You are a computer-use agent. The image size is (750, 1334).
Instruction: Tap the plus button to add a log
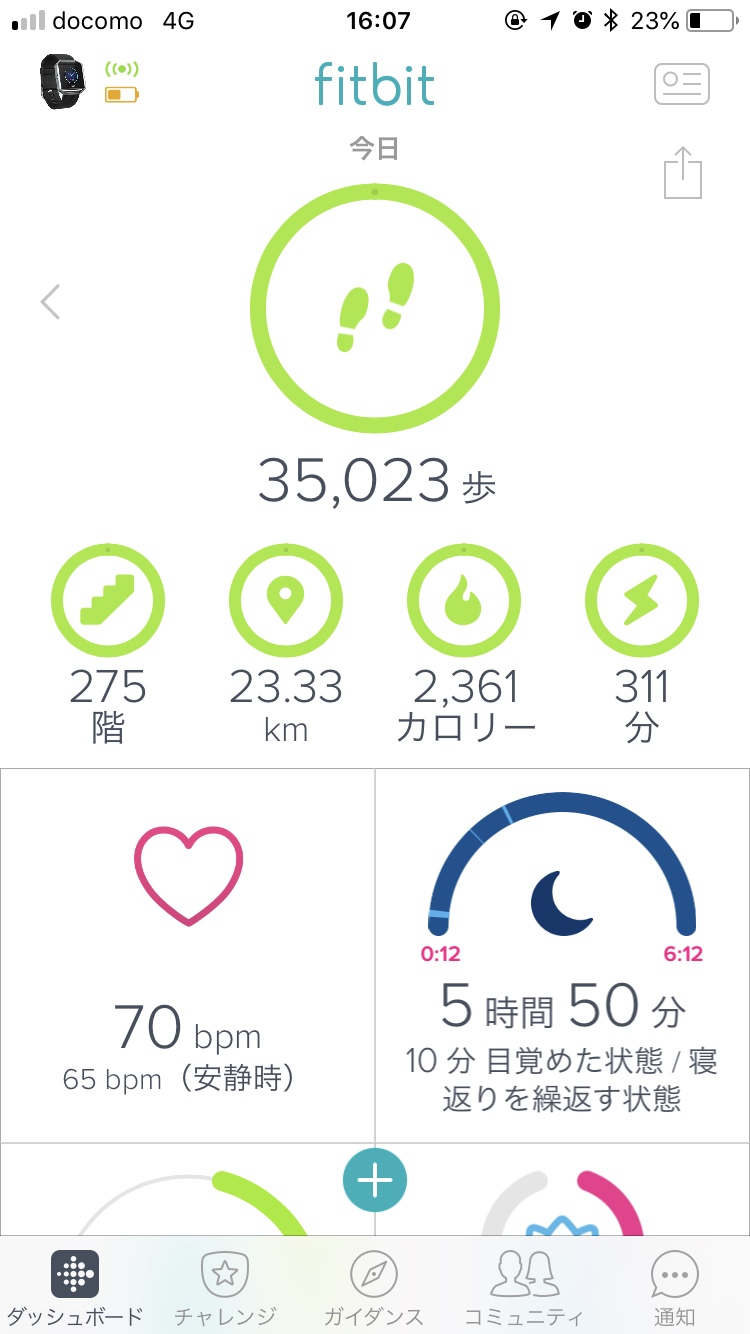coord(375,1180)
